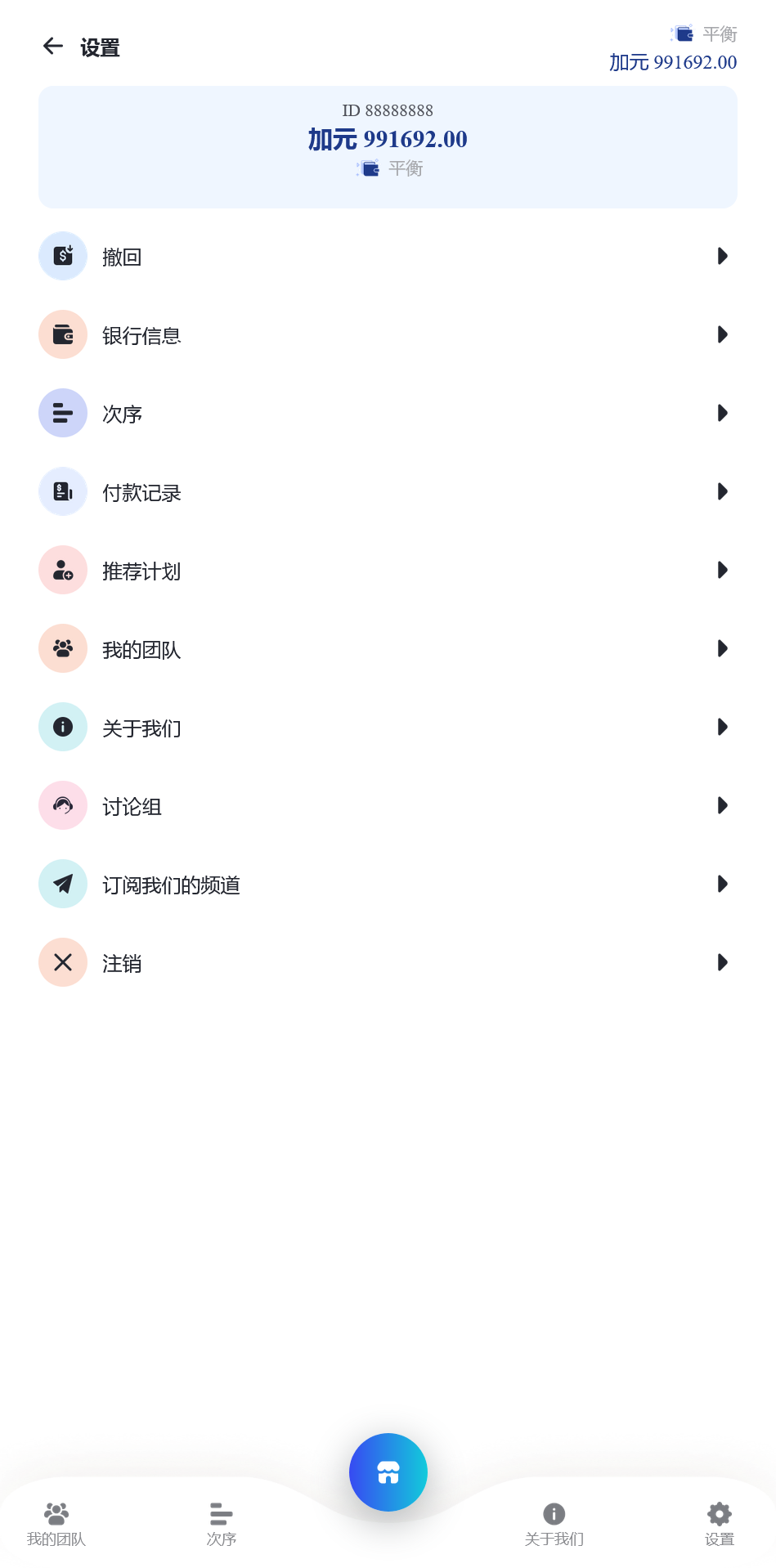776x1568 pixels.
Task: Click the 订阅我们的频道 paper plane icon
Action: pyautogui.click(x=62, y=884)
